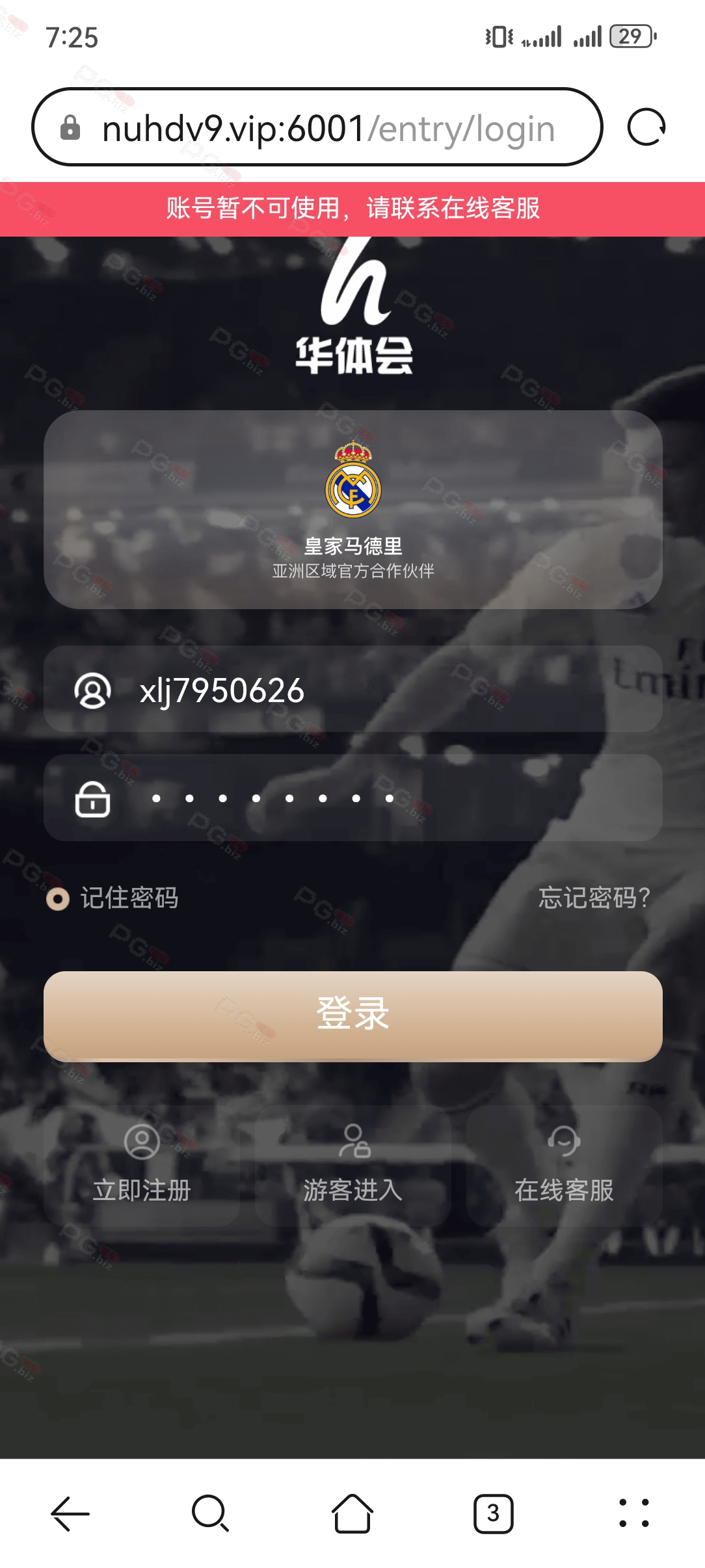Tap the browser address bar
The image size is (705, 1568).
click(x=317, y=127)
